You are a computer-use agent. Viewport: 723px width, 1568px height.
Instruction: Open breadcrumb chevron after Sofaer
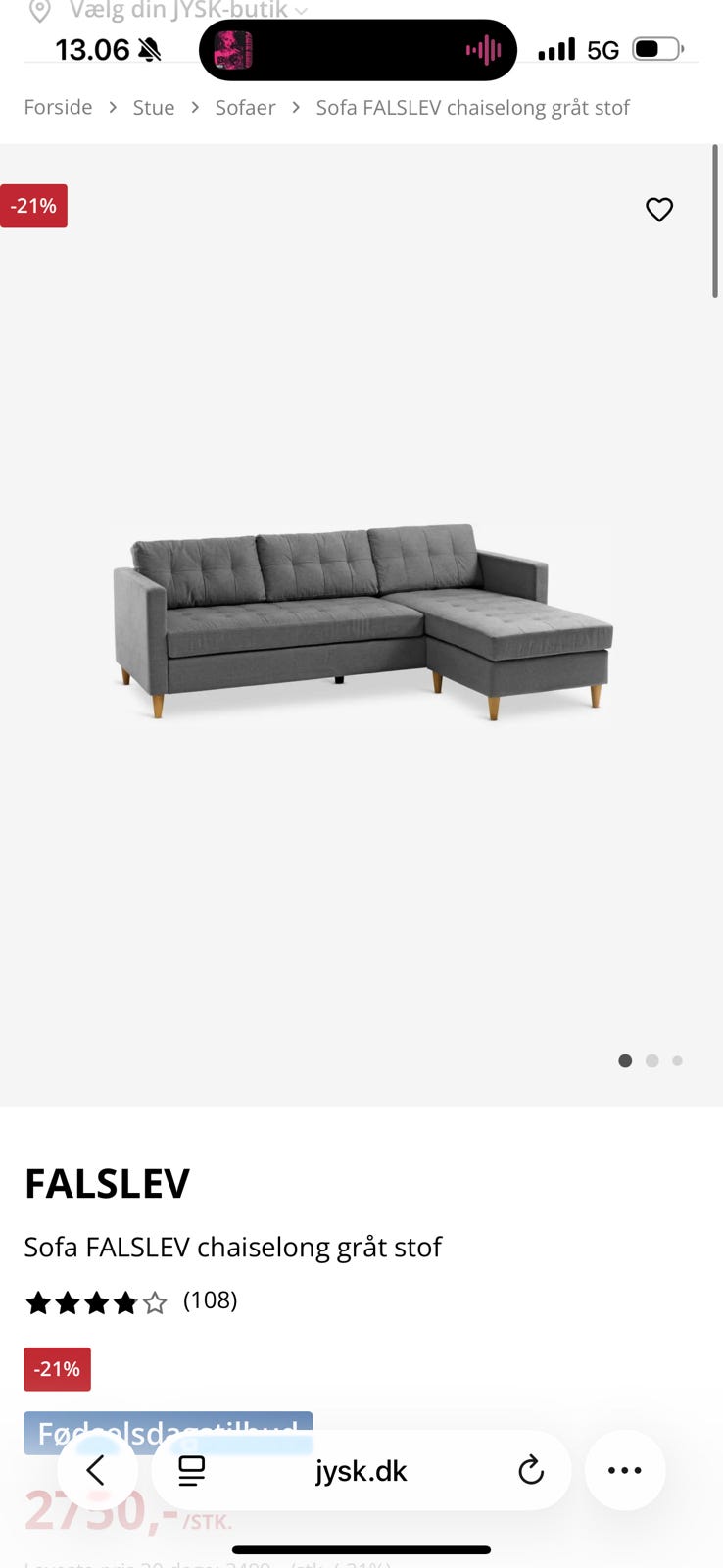[x=294, y=108]
